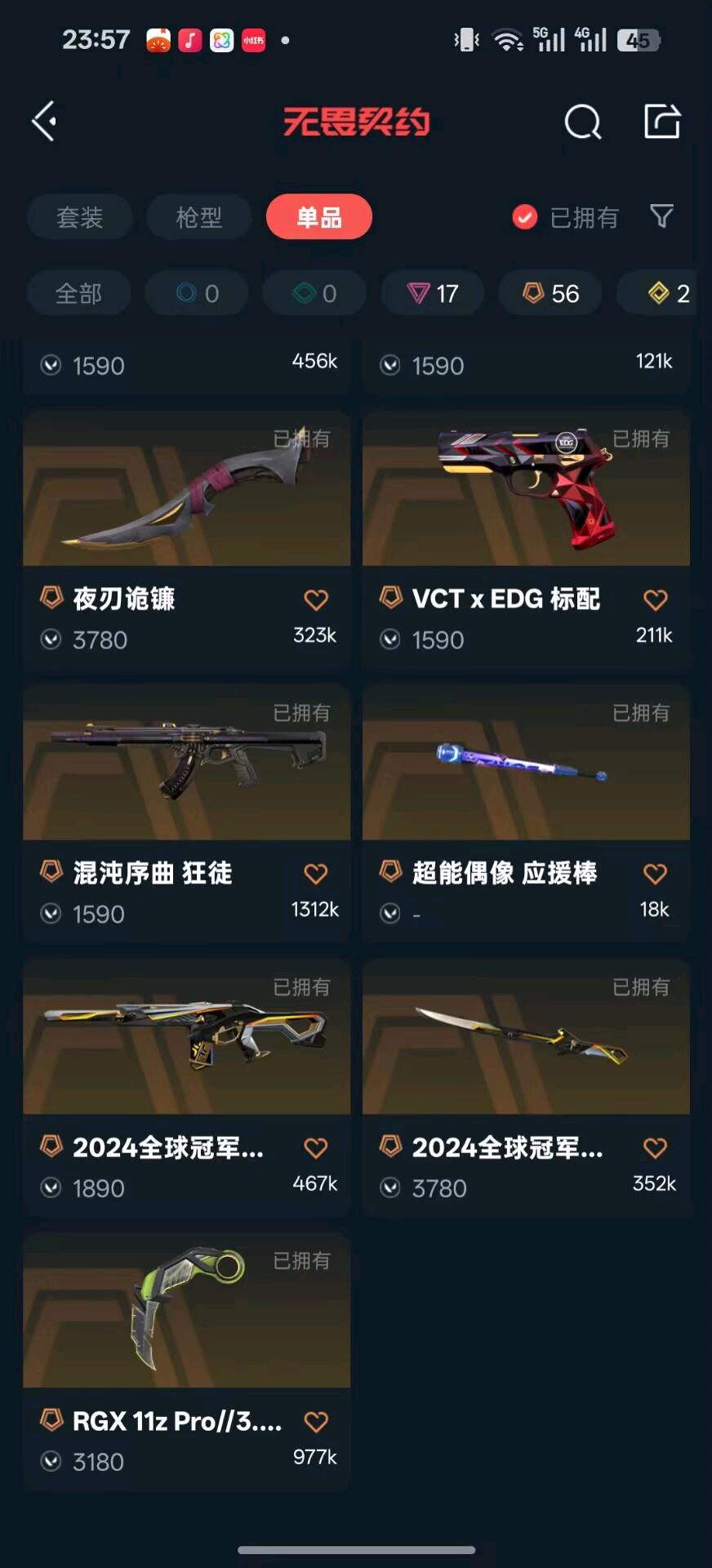
Task: Like the VCT x EDG 标配 skin
Action: [x=655, y=600]
